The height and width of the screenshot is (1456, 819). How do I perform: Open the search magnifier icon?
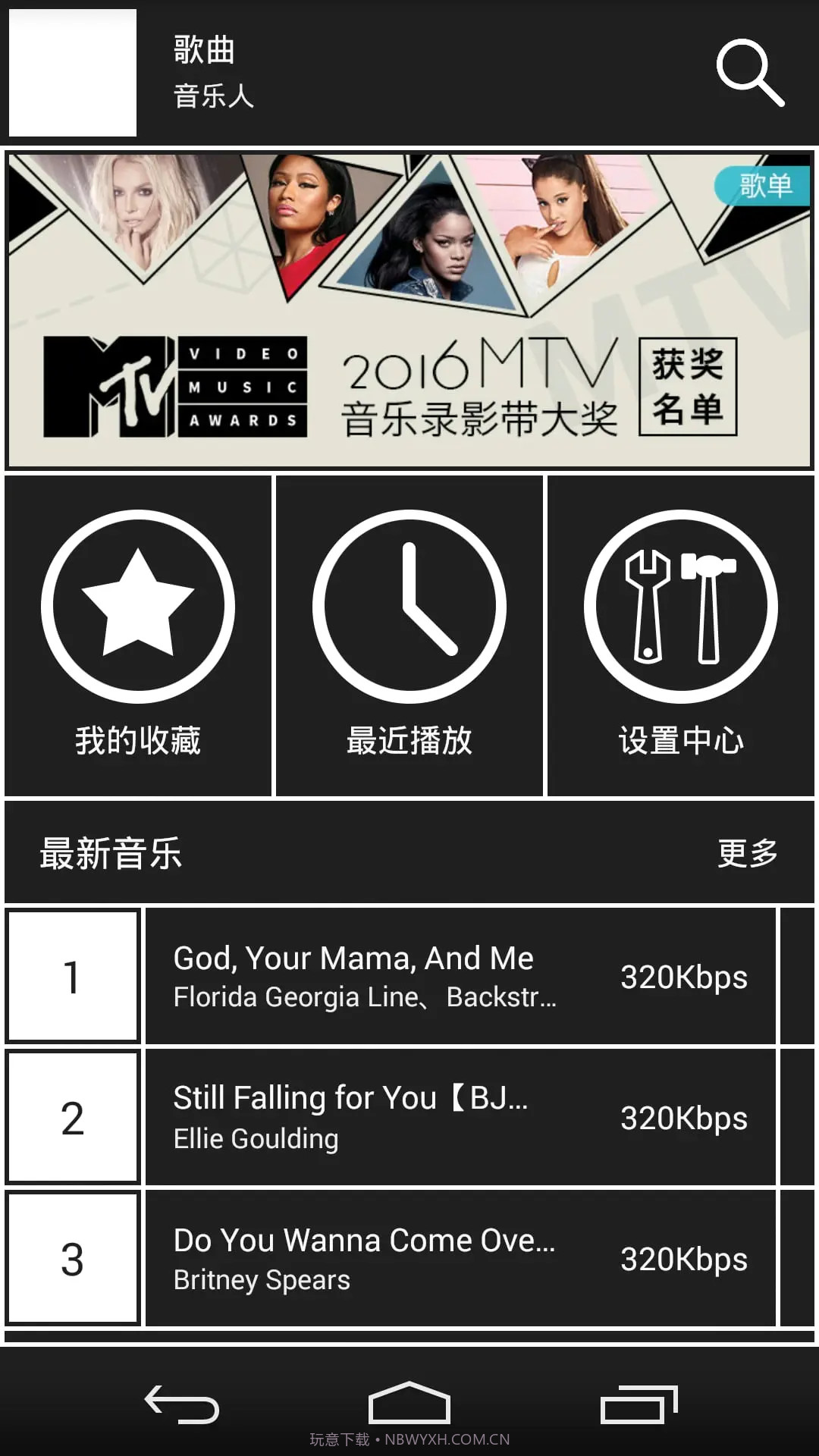[749, 73]
